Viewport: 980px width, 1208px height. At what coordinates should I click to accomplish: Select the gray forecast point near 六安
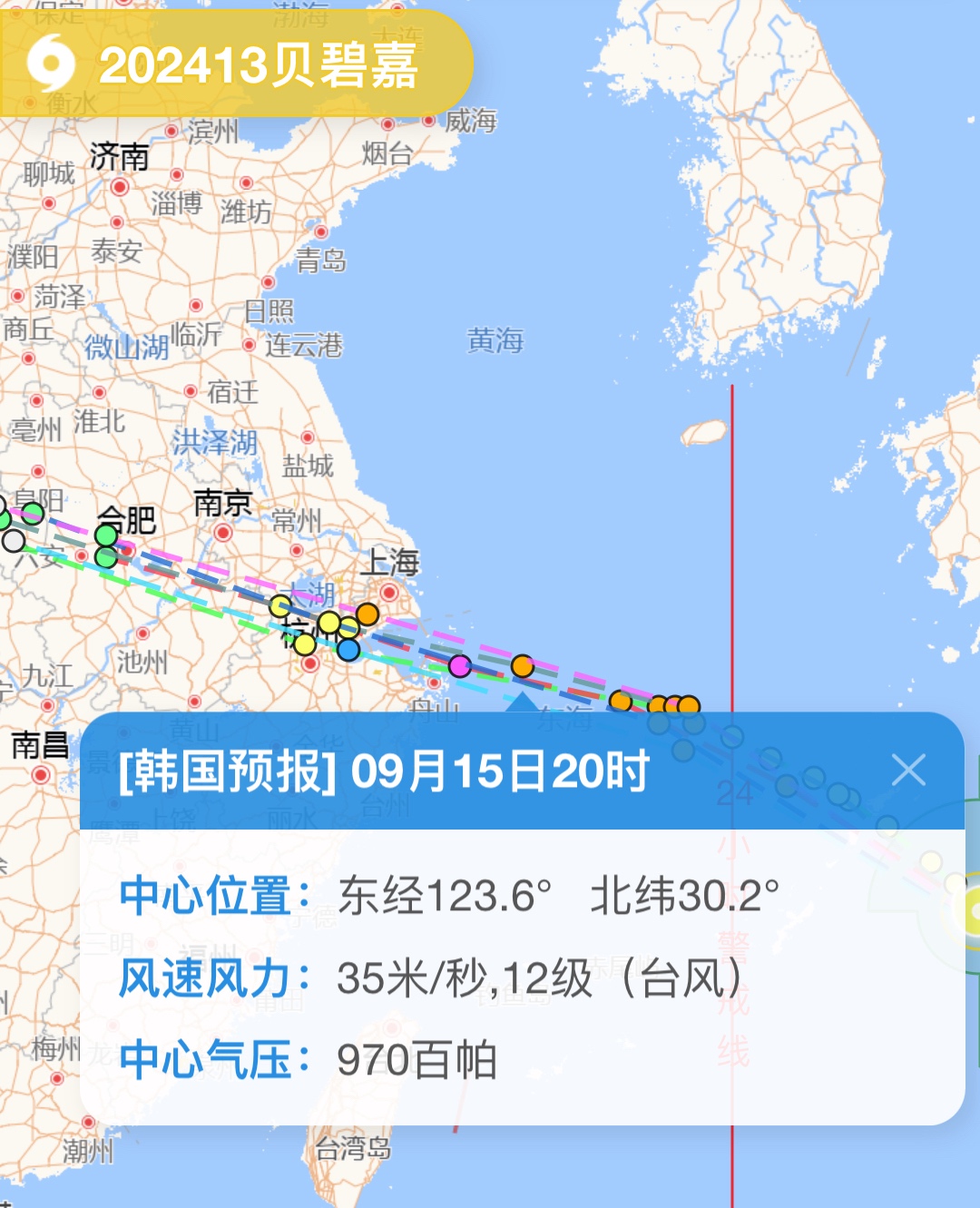point(14,541)
